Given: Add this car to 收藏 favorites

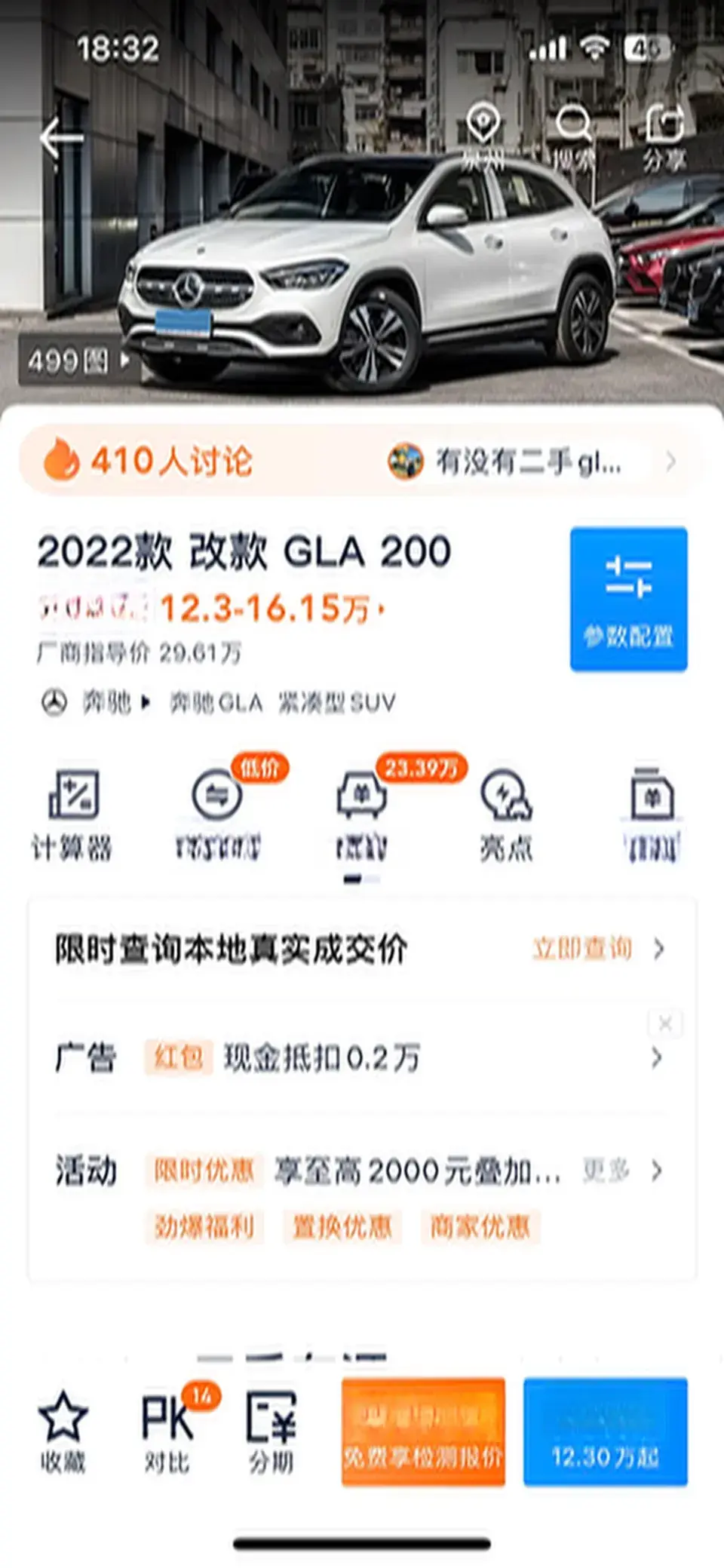Looking at the screenshot, I should click(x=63, y=1432).
